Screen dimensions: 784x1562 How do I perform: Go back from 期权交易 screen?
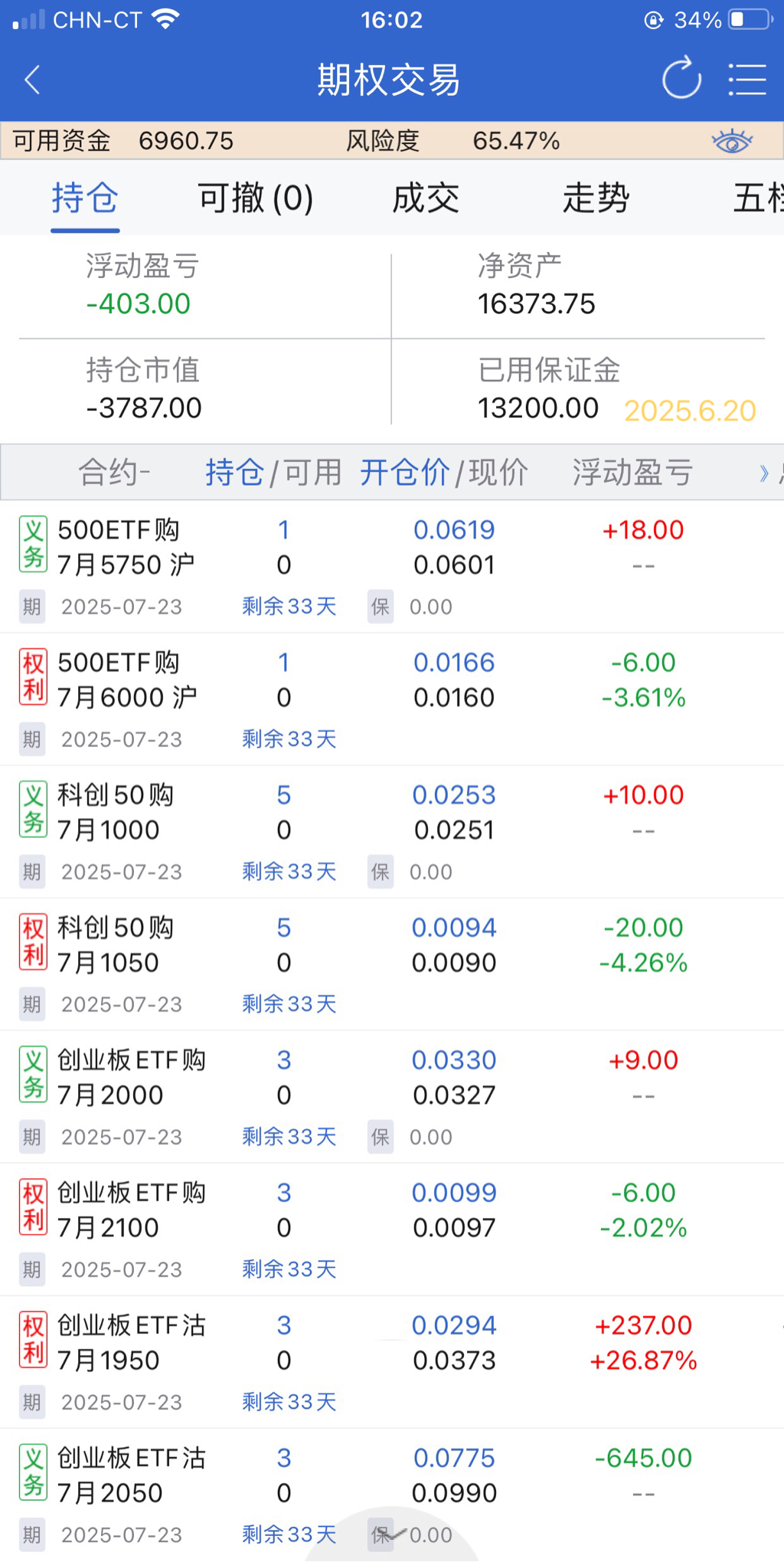click(32, 80)
